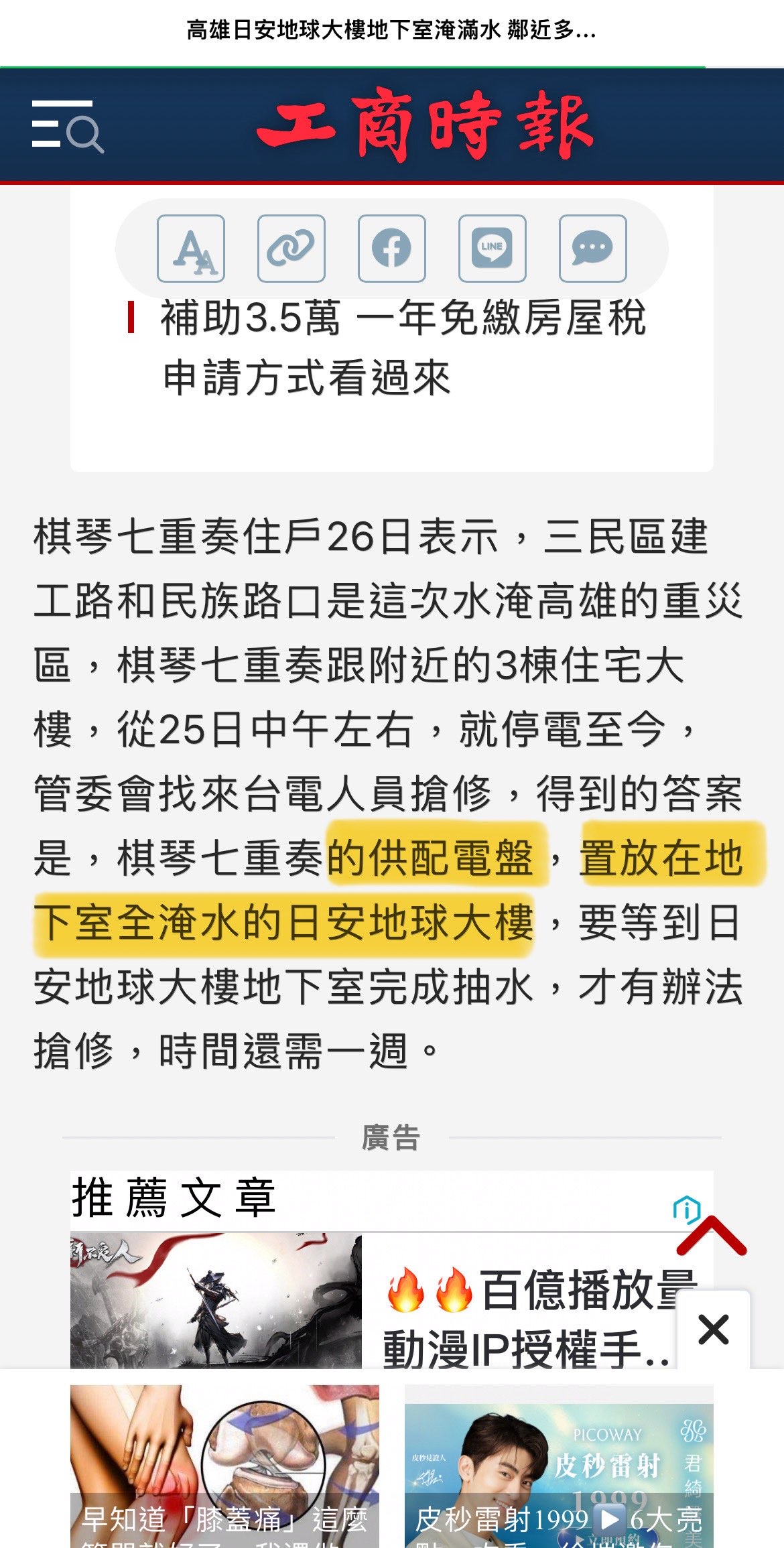Image resolution: width=784 pixels, height=1548 pixels.
Task: Open the 皮秒雷射1999 ad
Action: pyautogui.click(x=559, y=1466)
